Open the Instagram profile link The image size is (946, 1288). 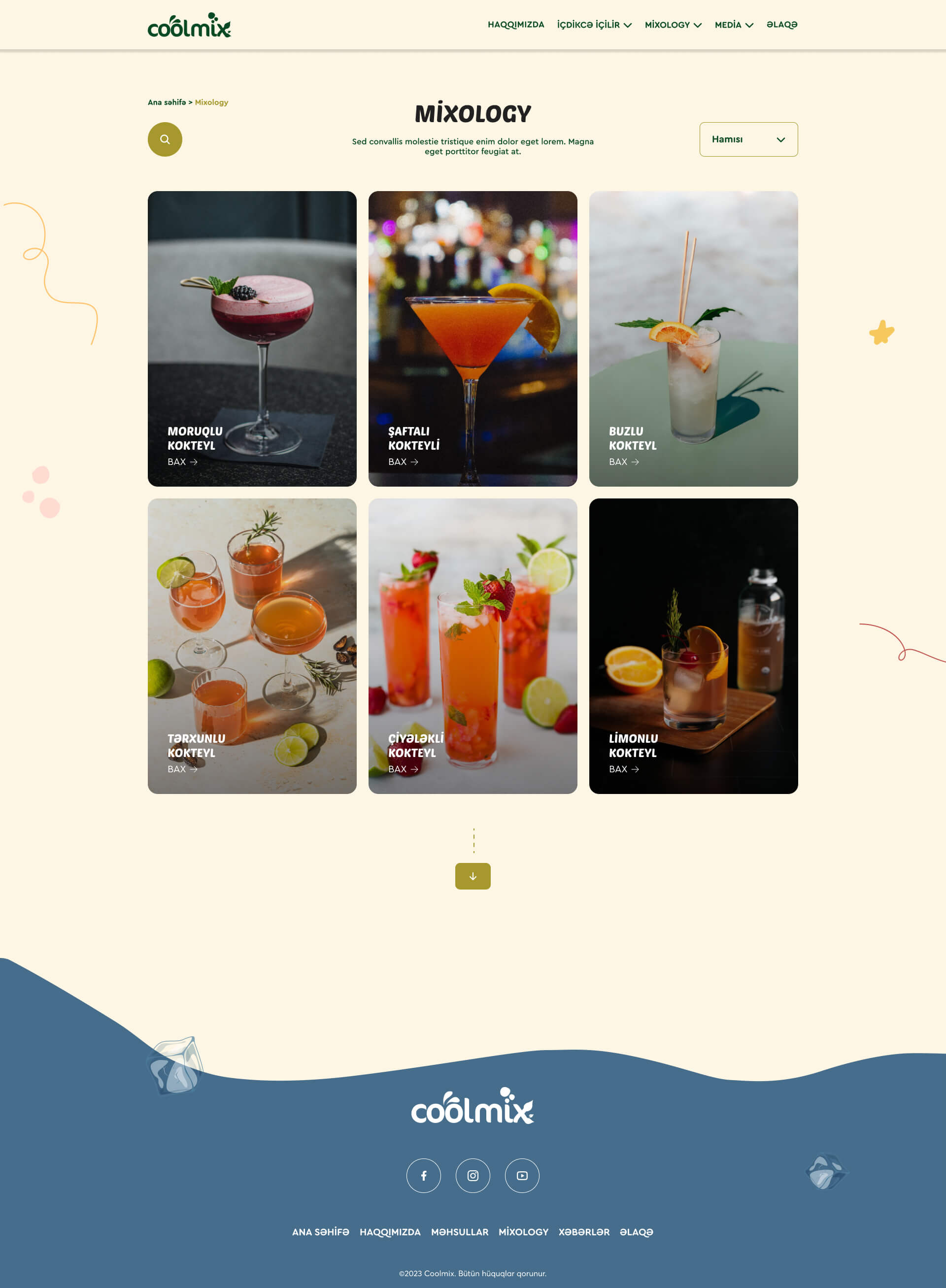(473, 1175)
